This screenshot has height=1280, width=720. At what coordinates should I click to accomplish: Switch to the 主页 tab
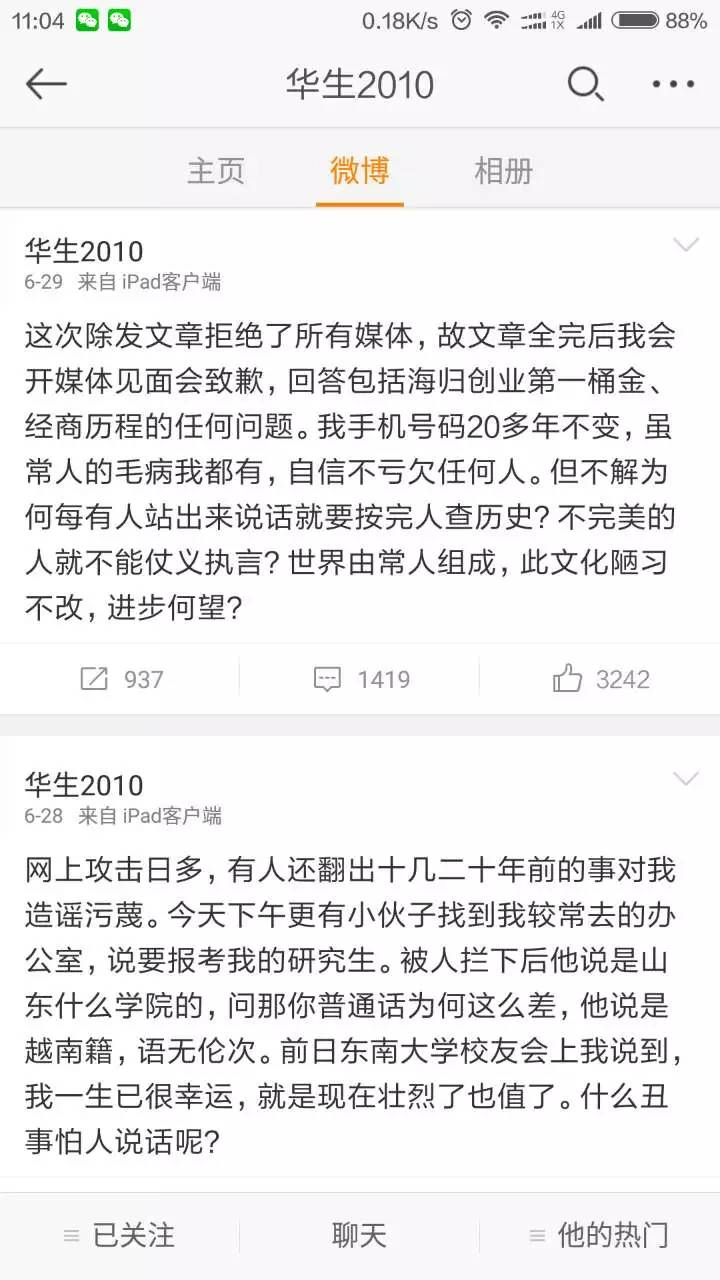[216, 171]
